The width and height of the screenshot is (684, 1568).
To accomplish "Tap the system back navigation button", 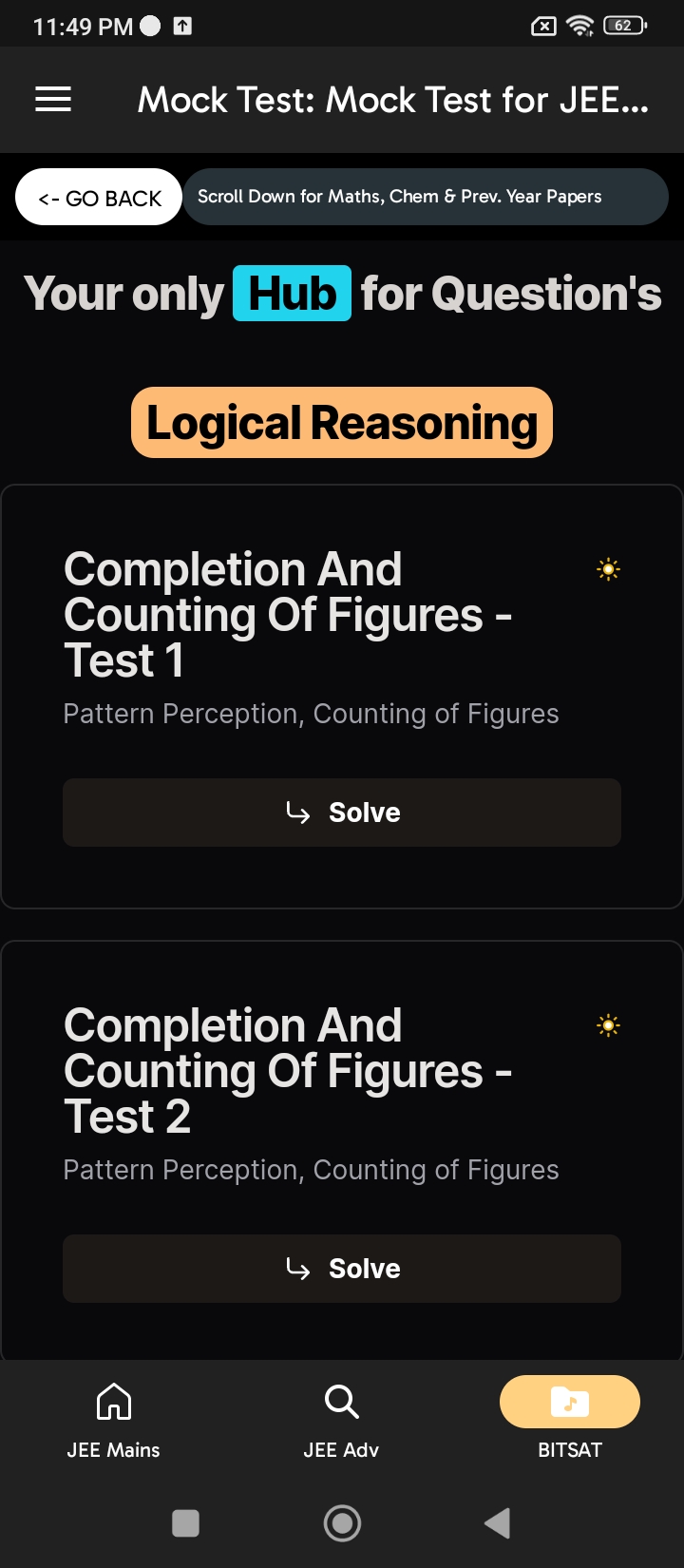I will [498, 1523].
